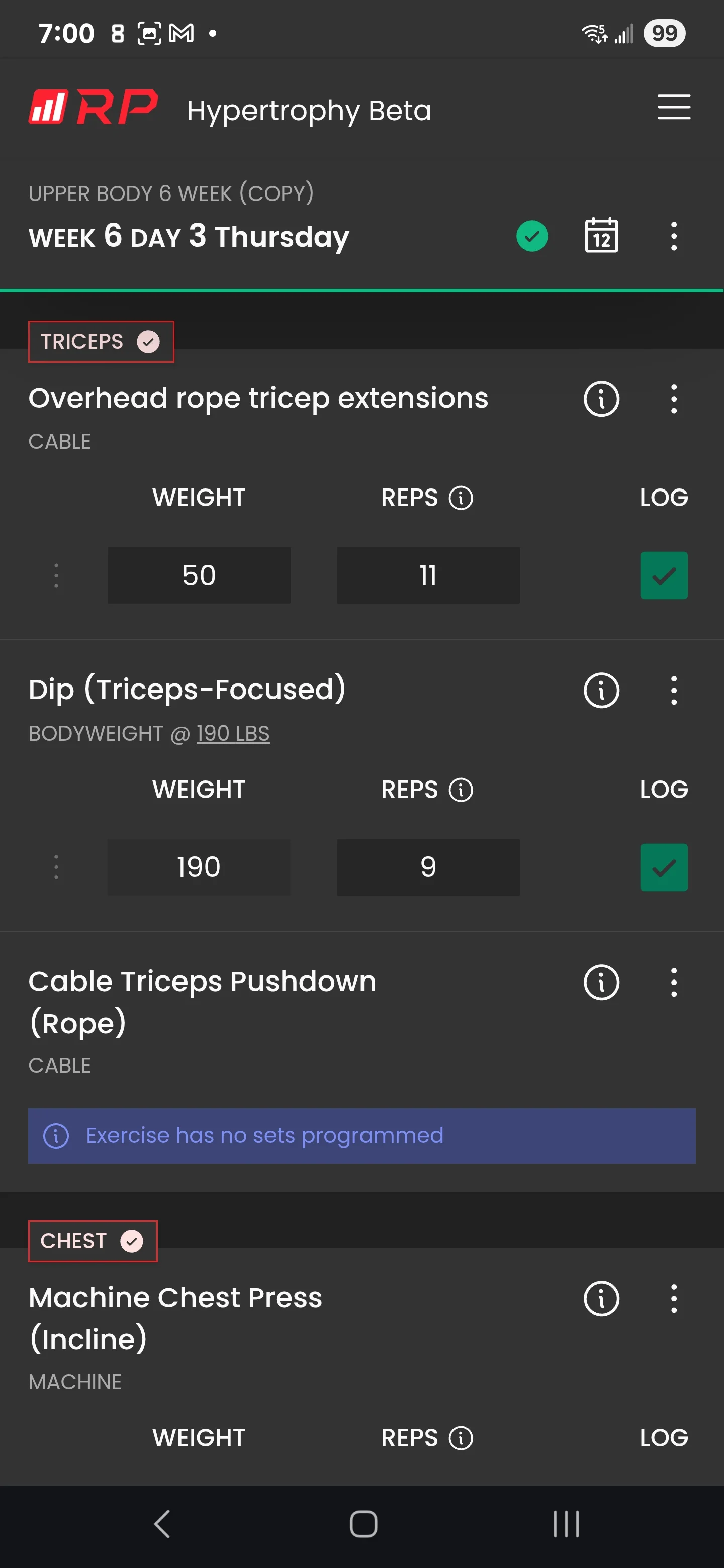
Task: Open the hamburger menu
Action: click(x=673, y=107)
